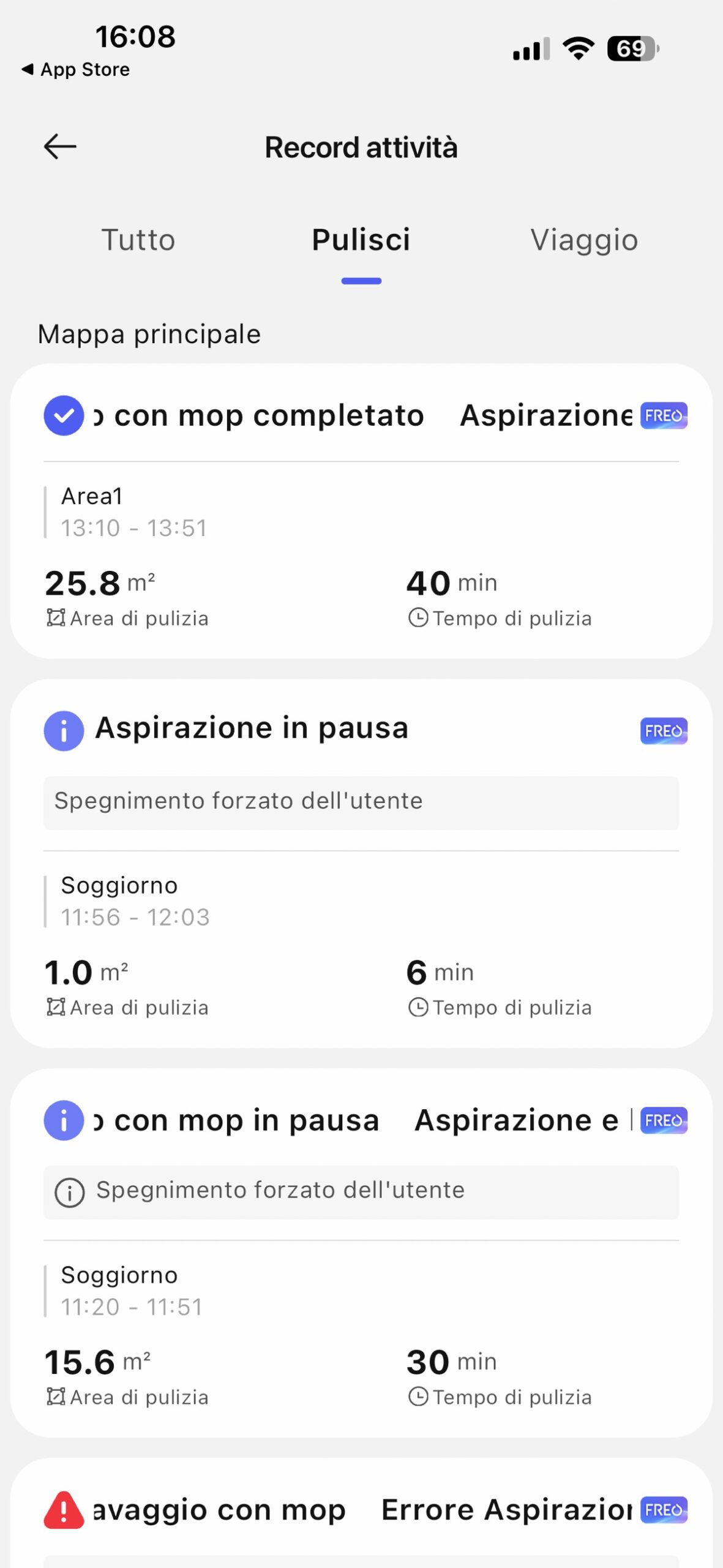
Task: Switch to the Tutto tab
Action: click(138, 239)
